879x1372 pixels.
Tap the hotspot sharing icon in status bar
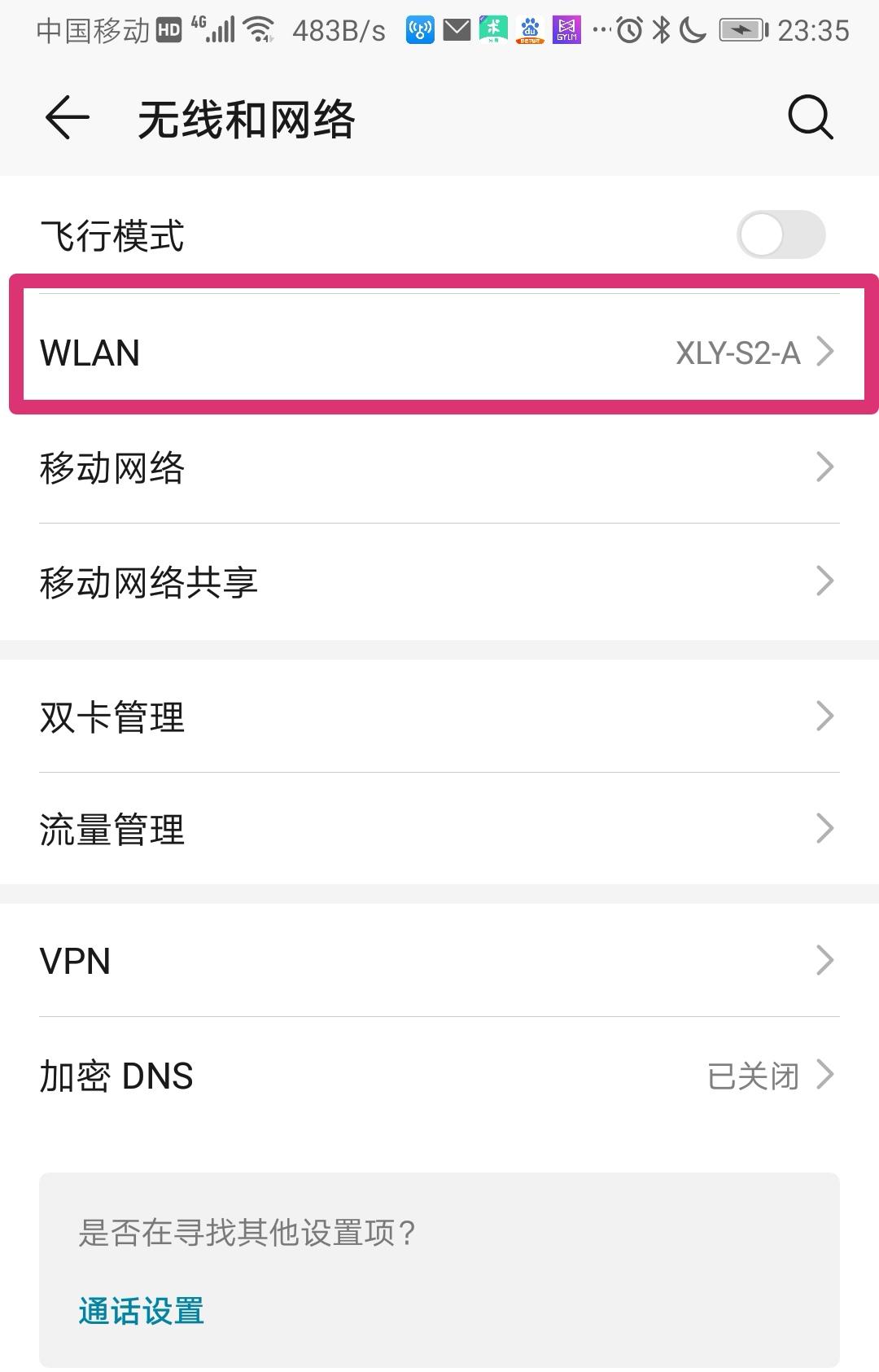(x=420, y=30)
